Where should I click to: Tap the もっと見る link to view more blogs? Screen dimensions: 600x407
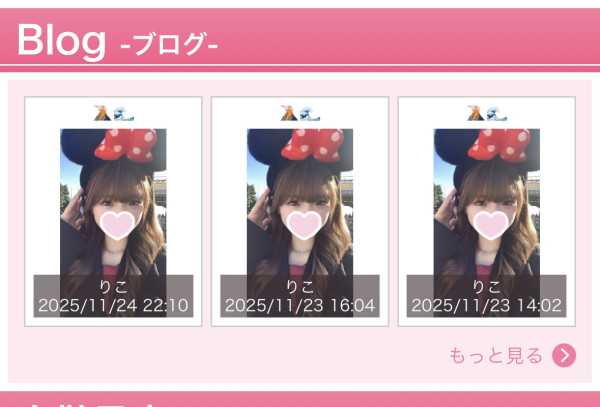pos(511,356)
